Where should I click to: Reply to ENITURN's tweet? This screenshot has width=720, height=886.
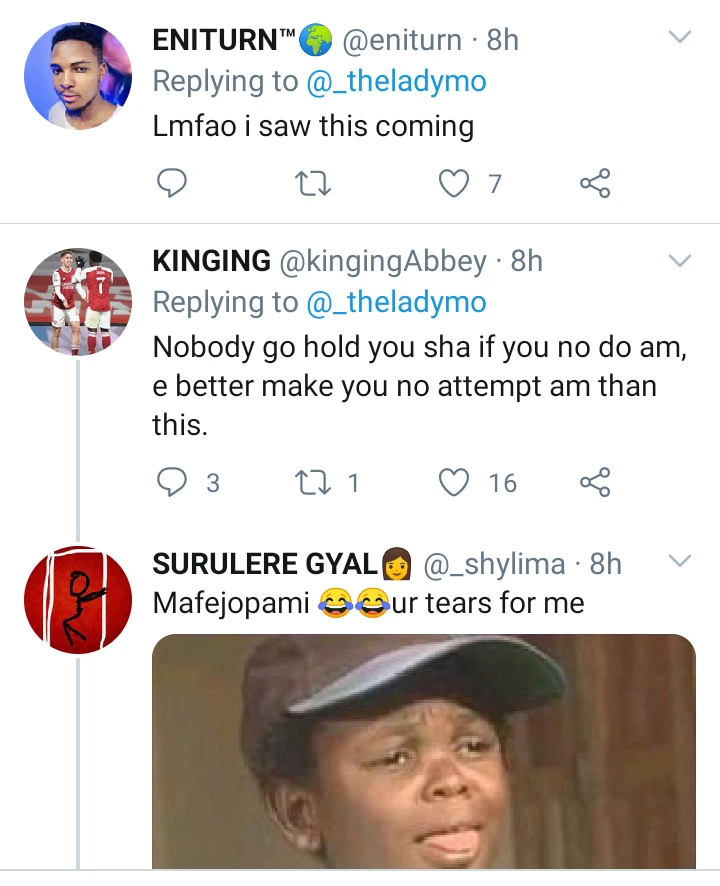[172, 183]
